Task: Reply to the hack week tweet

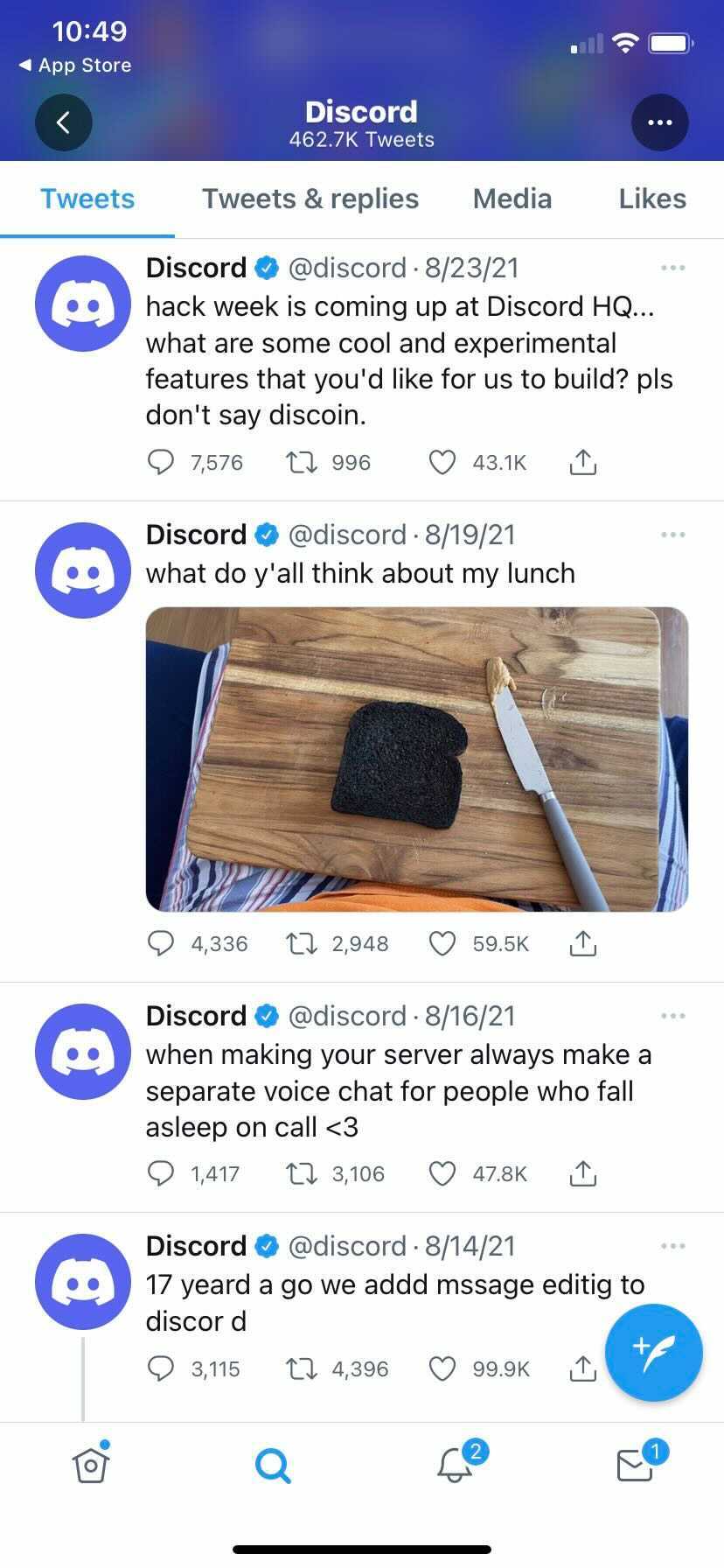Action: [x=161, y=462]
